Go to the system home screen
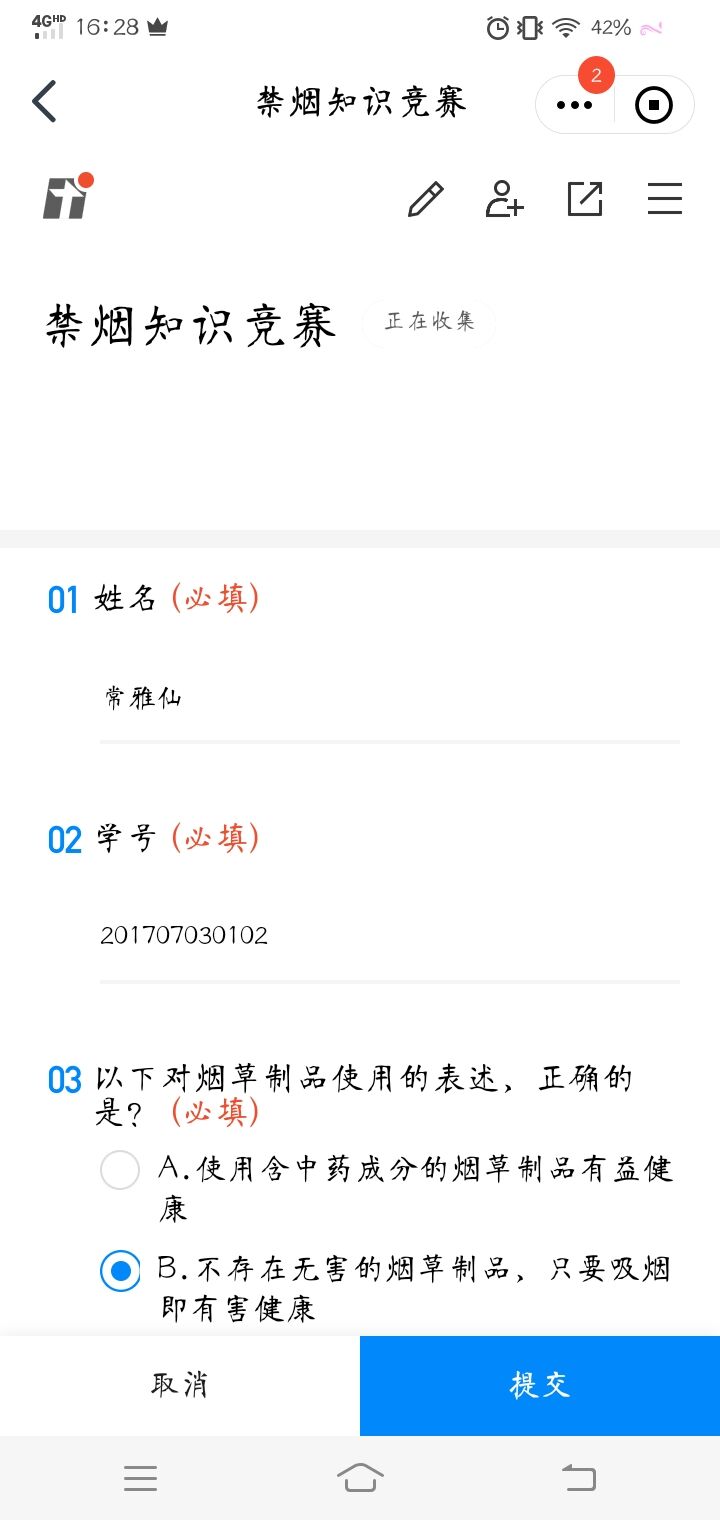The width and height of the screenshot is (720, 1520). click(360, 1477)
